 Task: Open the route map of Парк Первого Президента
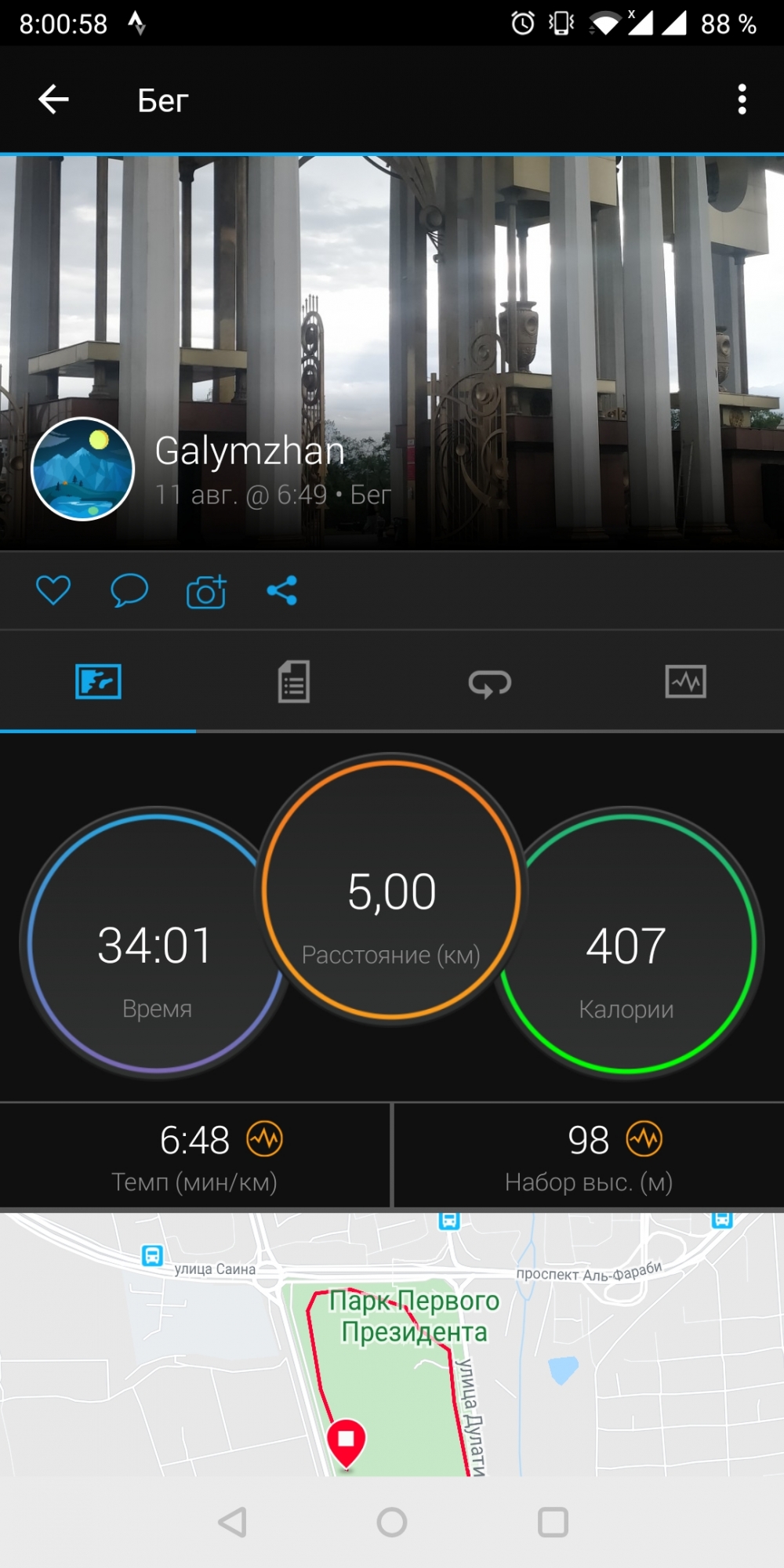pyautogui.click(x=392, y=1345)
